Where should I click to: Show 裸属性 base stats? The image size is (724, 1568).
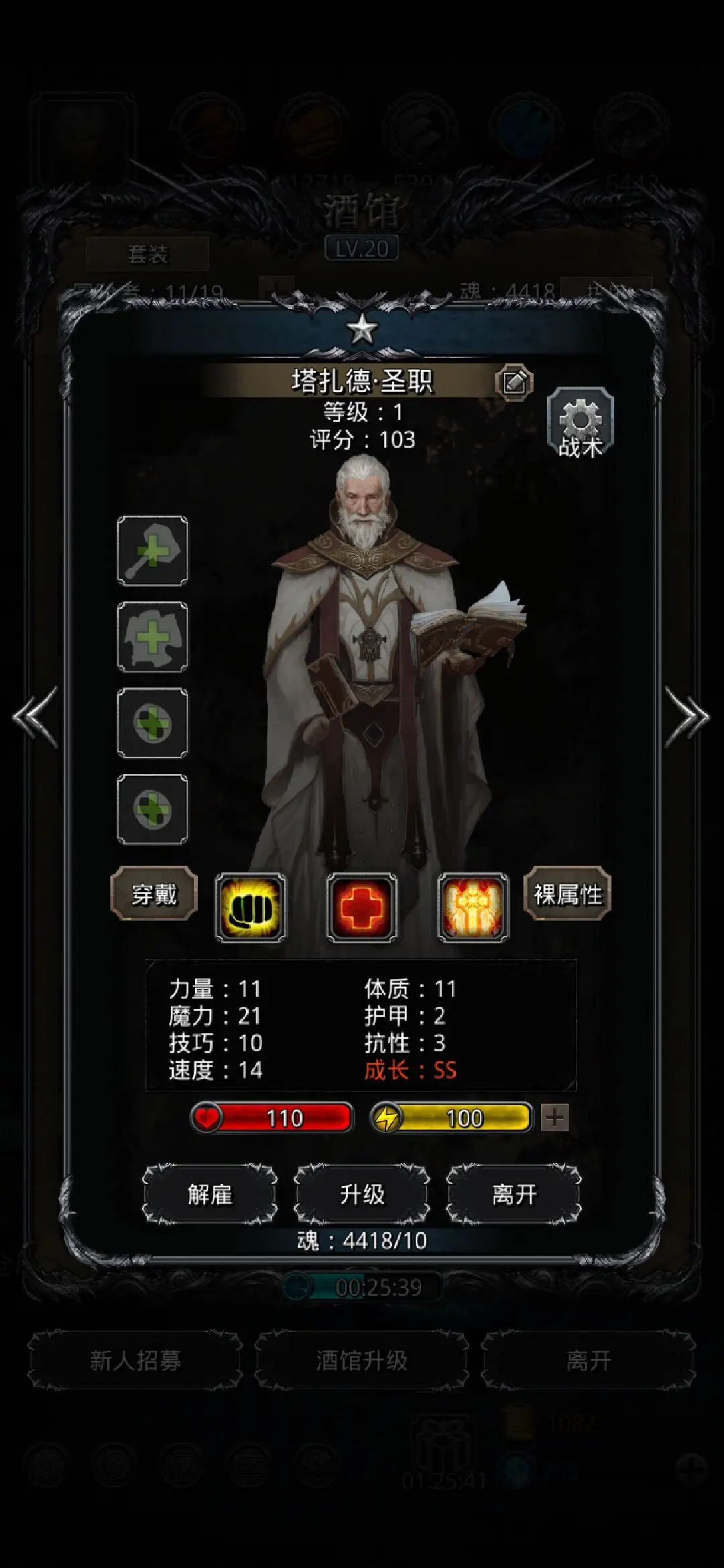[x=567, y=894]
